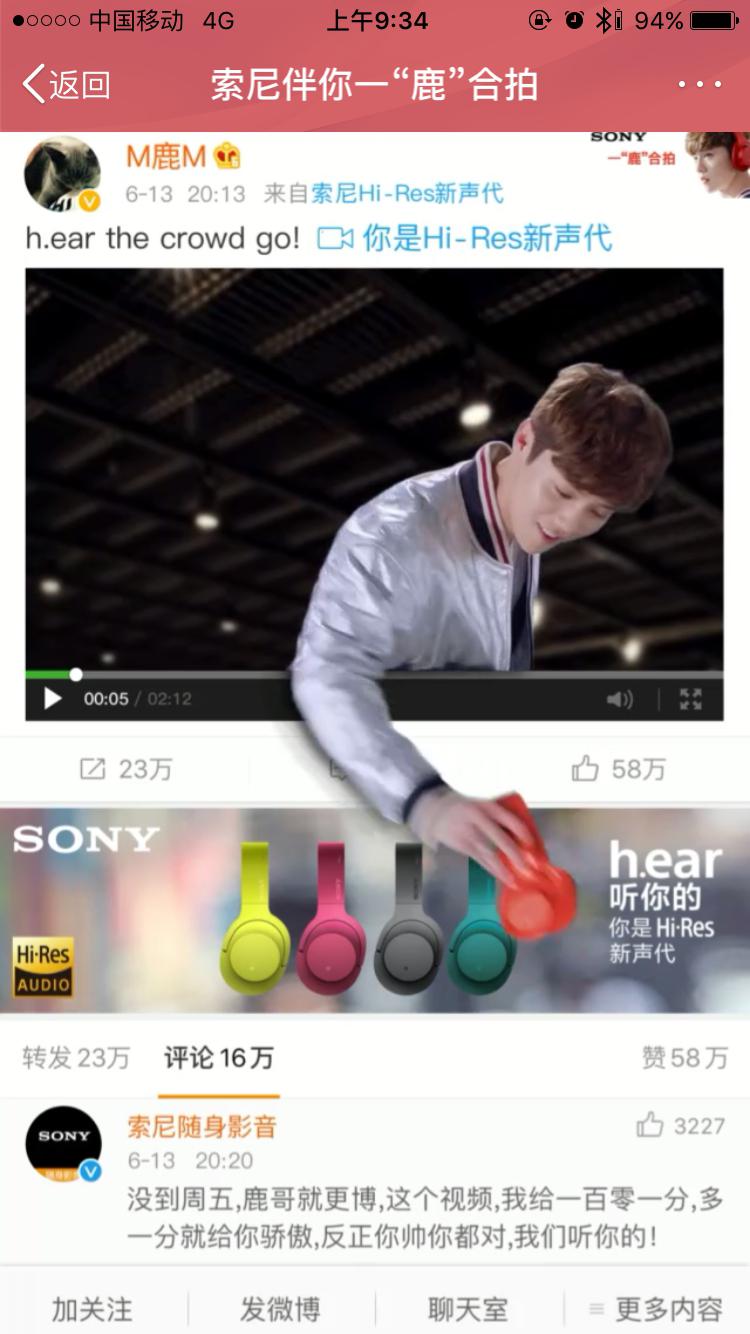Viewport: 750px width, 1334px height.
Task: Open the 索尼Hi-Res新声代 source link
Action: 406,193
